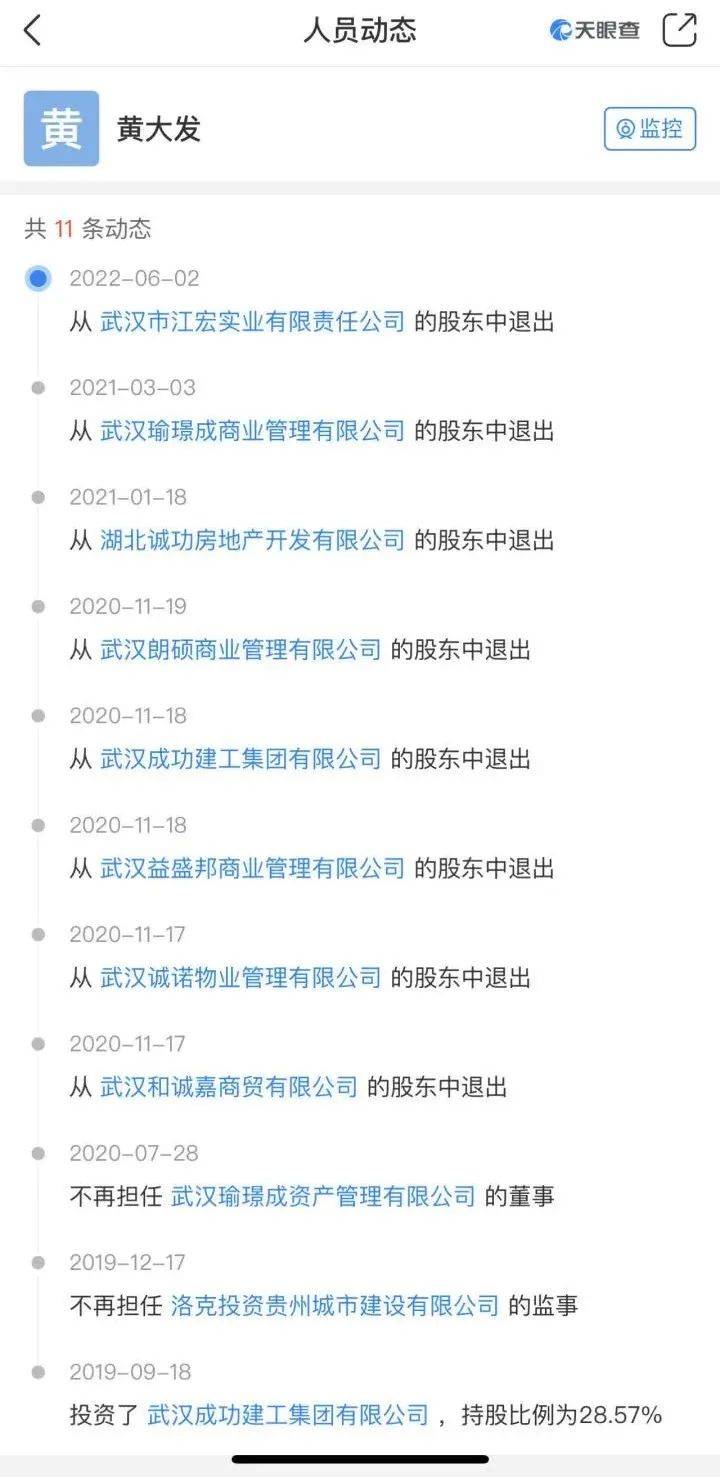The height and width of the screenshot is (1477, 720).
Task: Open 武汉益盛邦商业管理有限公司 link
Action: pos(253,868)
